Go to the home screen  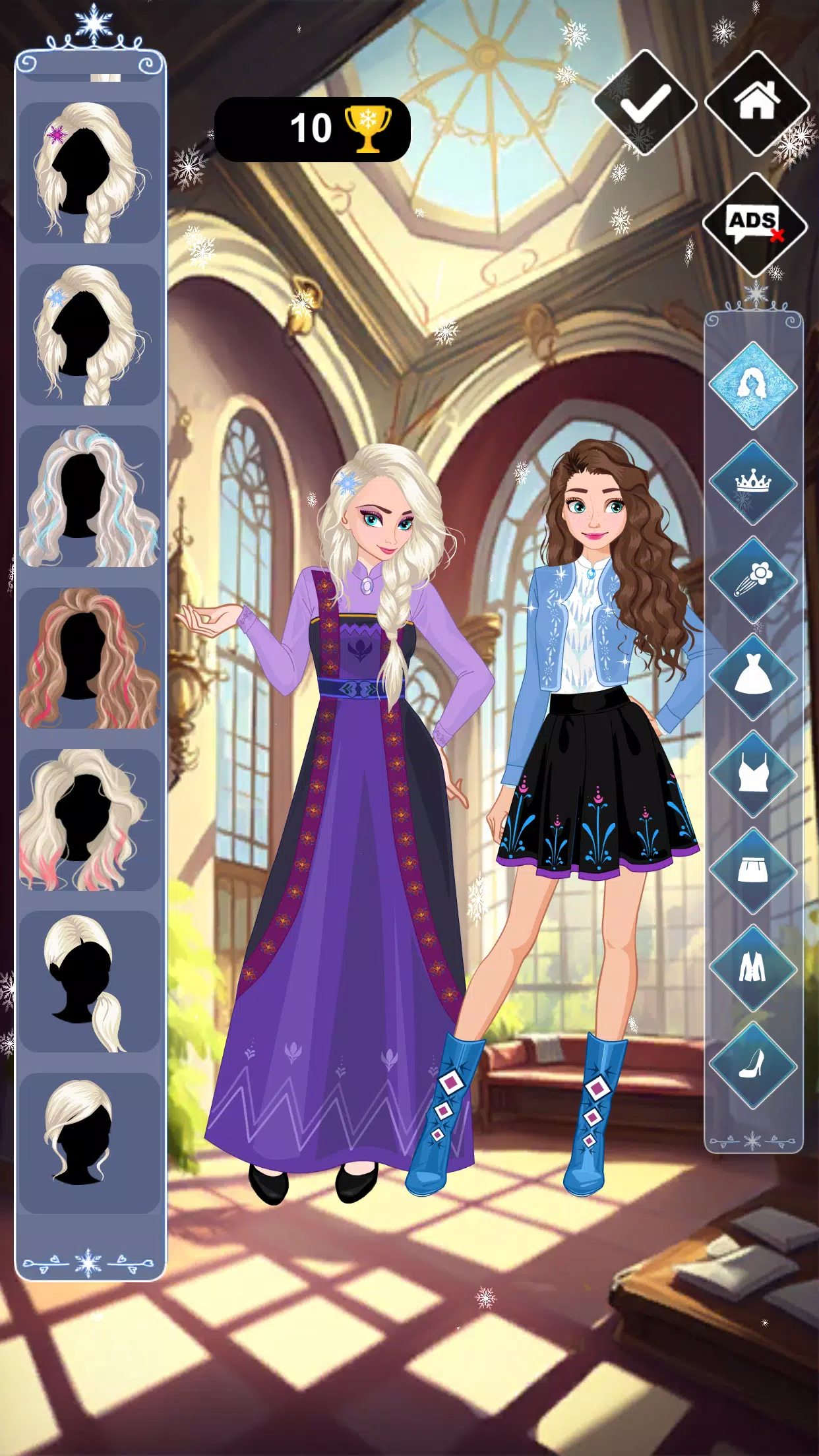coord(756,103)
